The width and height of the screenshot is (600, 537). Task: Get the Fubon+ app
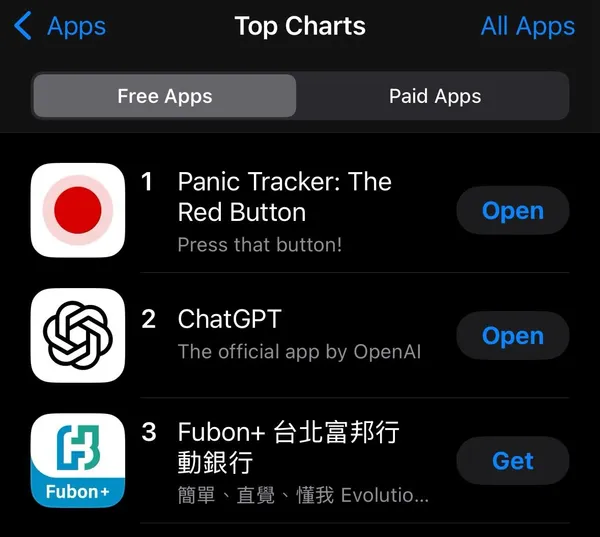click(512, 461)
